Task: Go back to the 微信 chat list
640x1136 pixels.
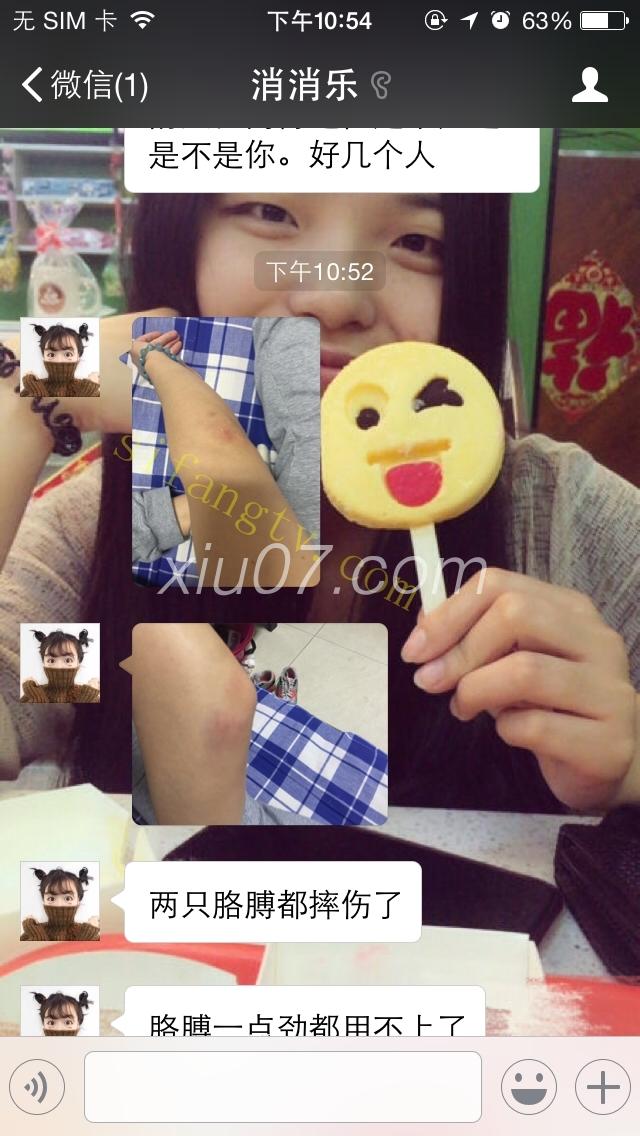Action: pyautogui.click(x=85, y=85)
